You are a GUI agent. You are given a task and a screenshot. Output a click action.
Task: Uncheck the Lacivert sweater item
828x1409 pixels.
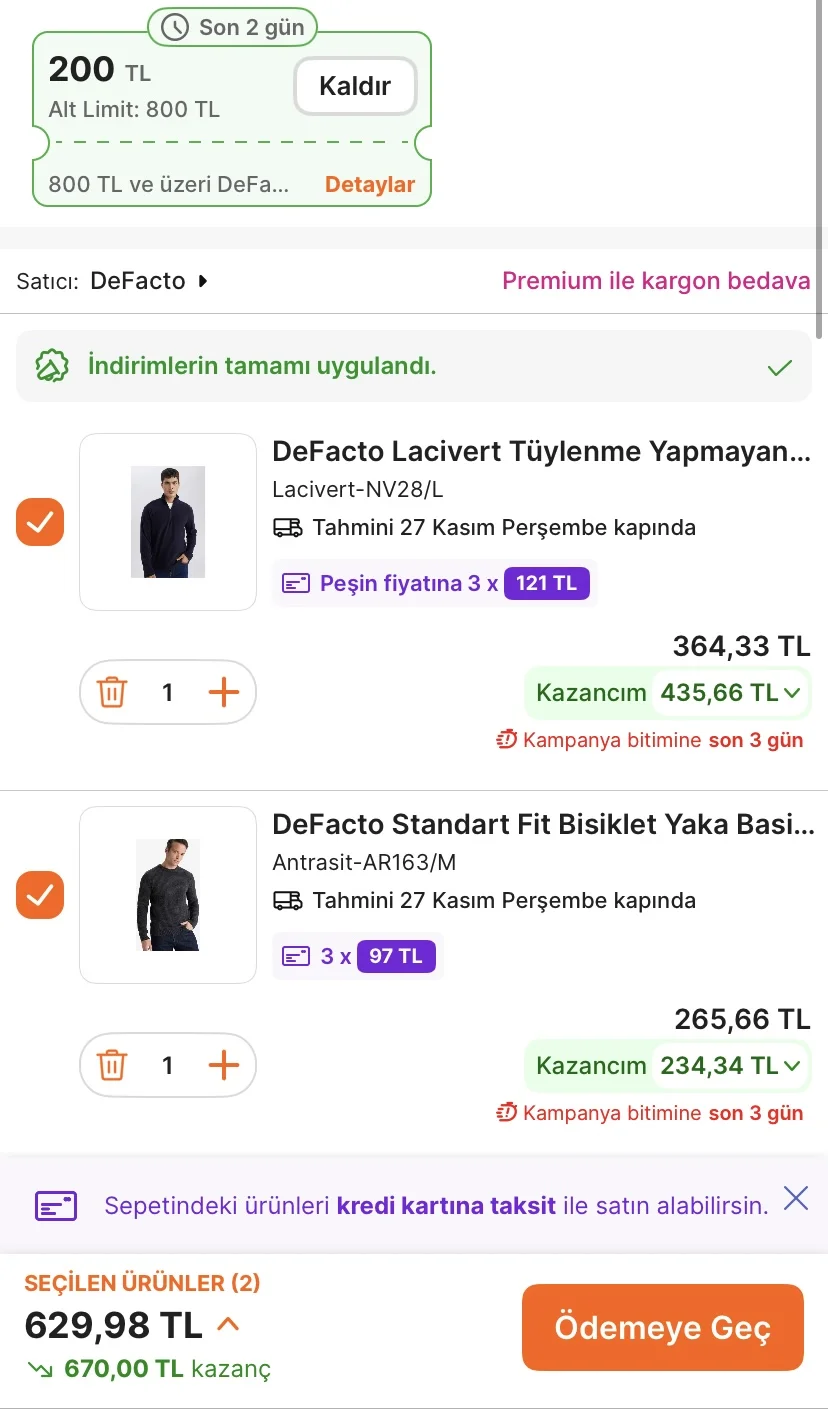click(x=40, y=522)
